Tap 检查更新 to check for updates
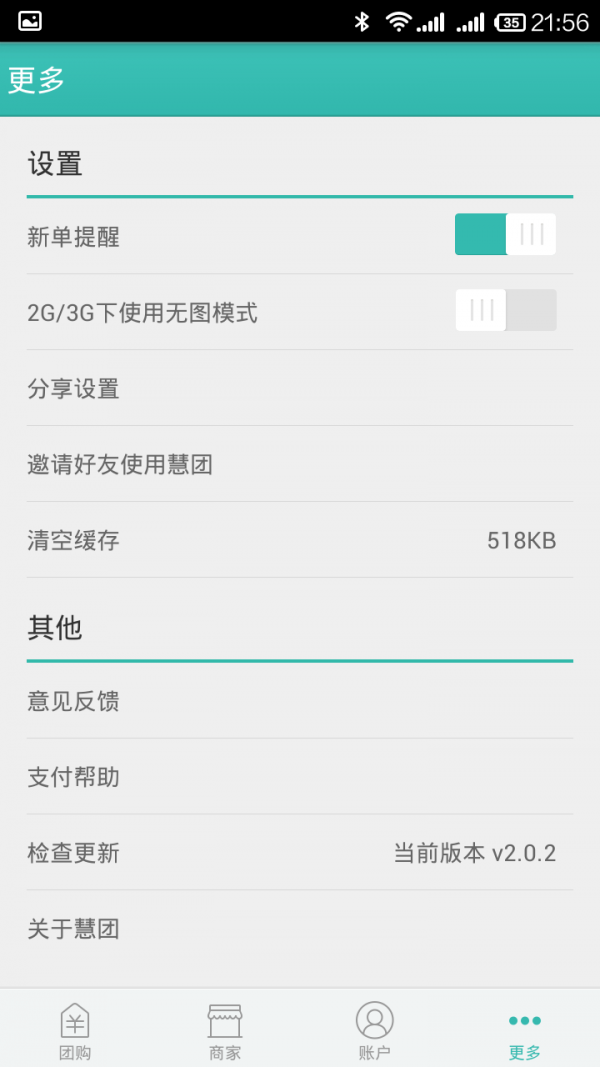Image resolution: width=600 pixels, height=1067 pixels. pyautogui.click(x=300, y=853)
